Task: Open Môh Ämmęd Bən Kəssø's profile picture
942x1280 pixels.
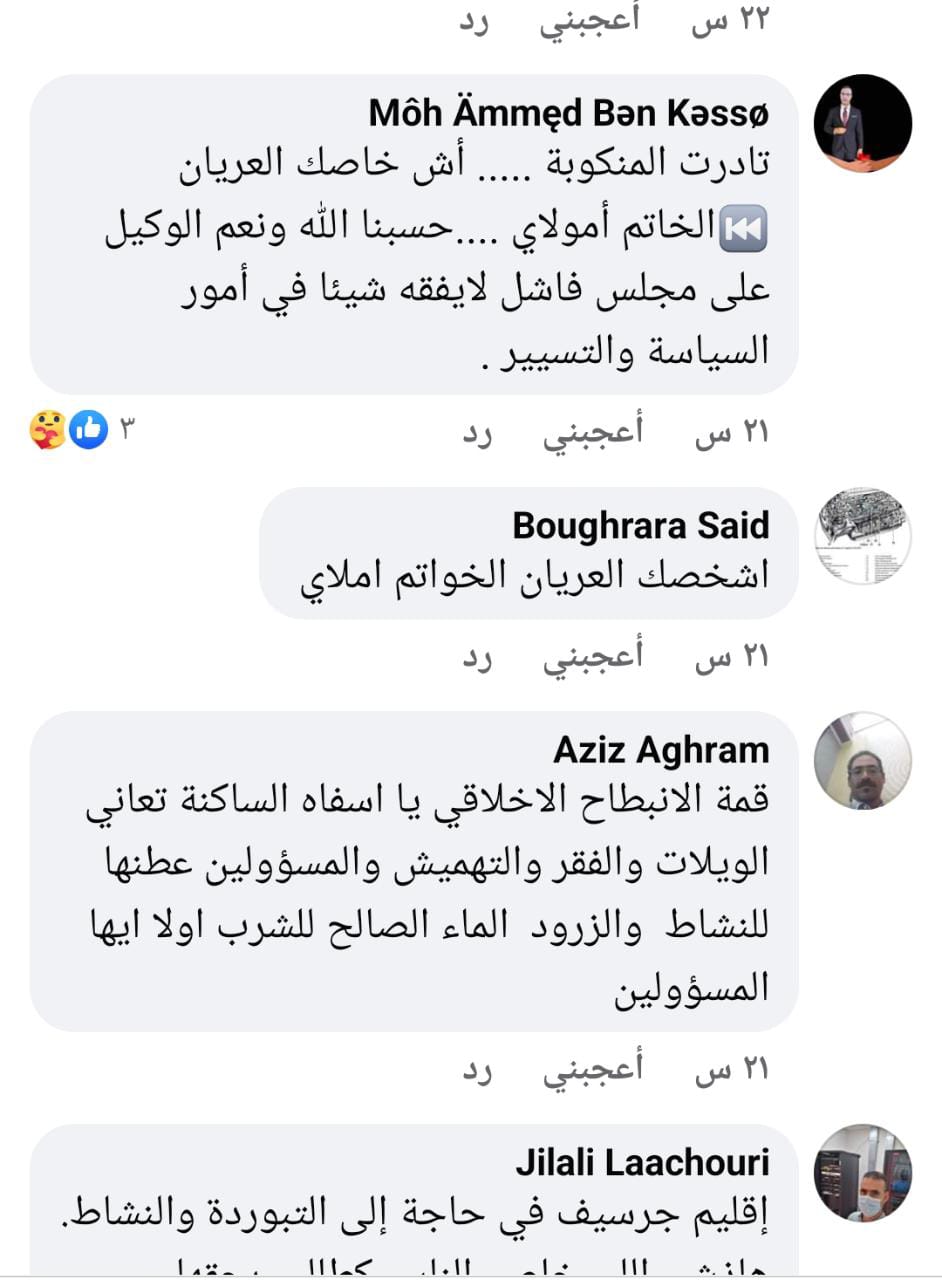Action: click(x=862, y=123)
